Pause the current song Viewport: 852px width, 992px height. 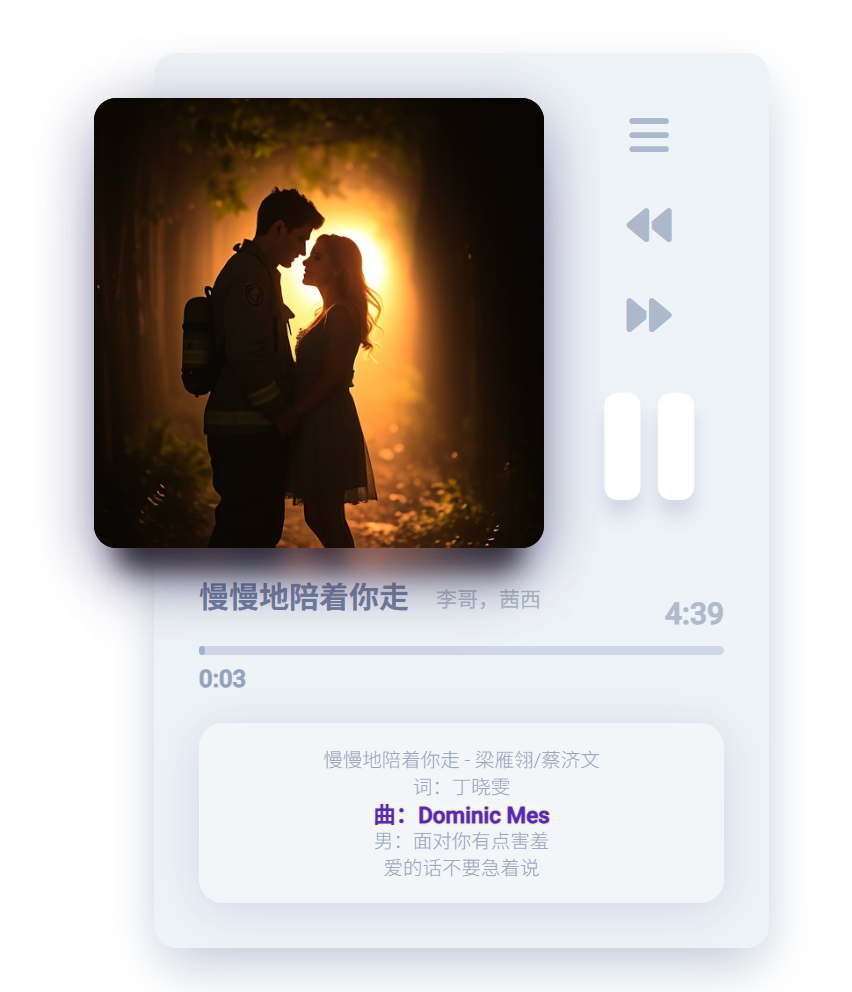[x=649, y=446]
